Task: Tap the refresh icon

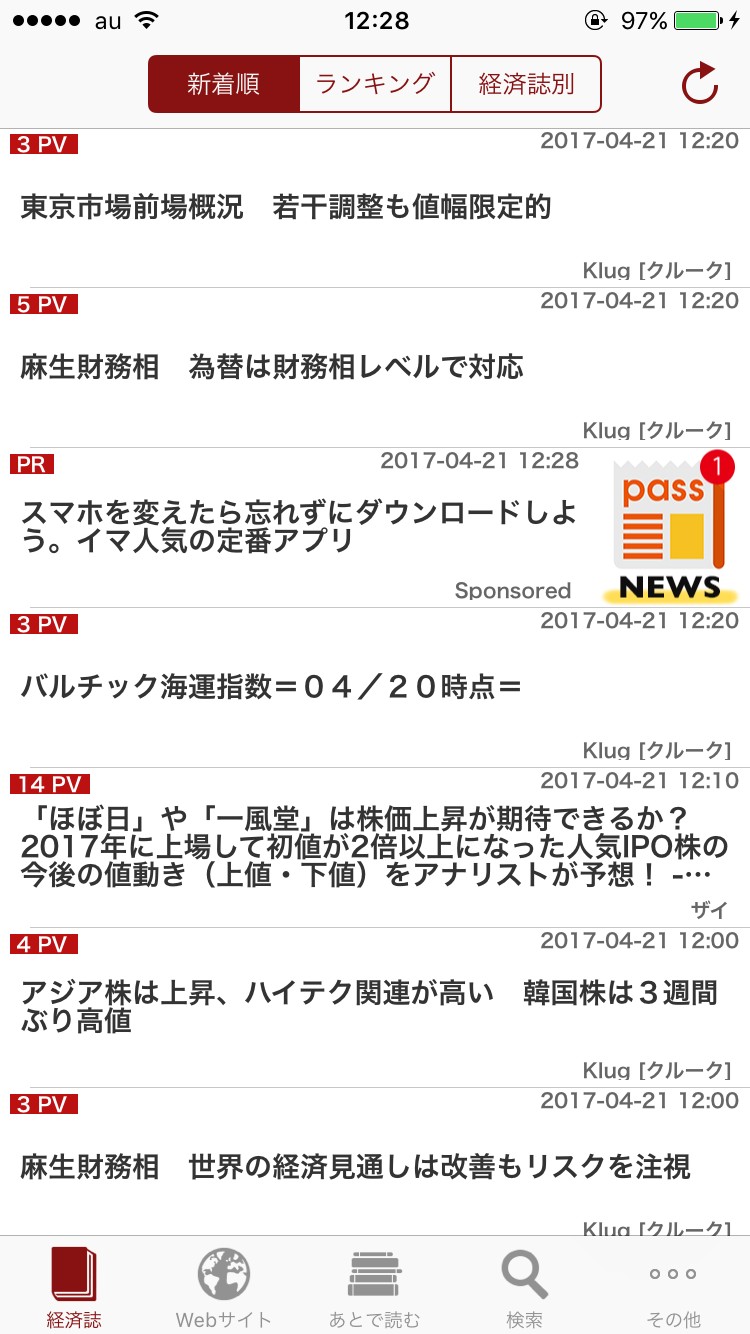Action: point(699,84)
